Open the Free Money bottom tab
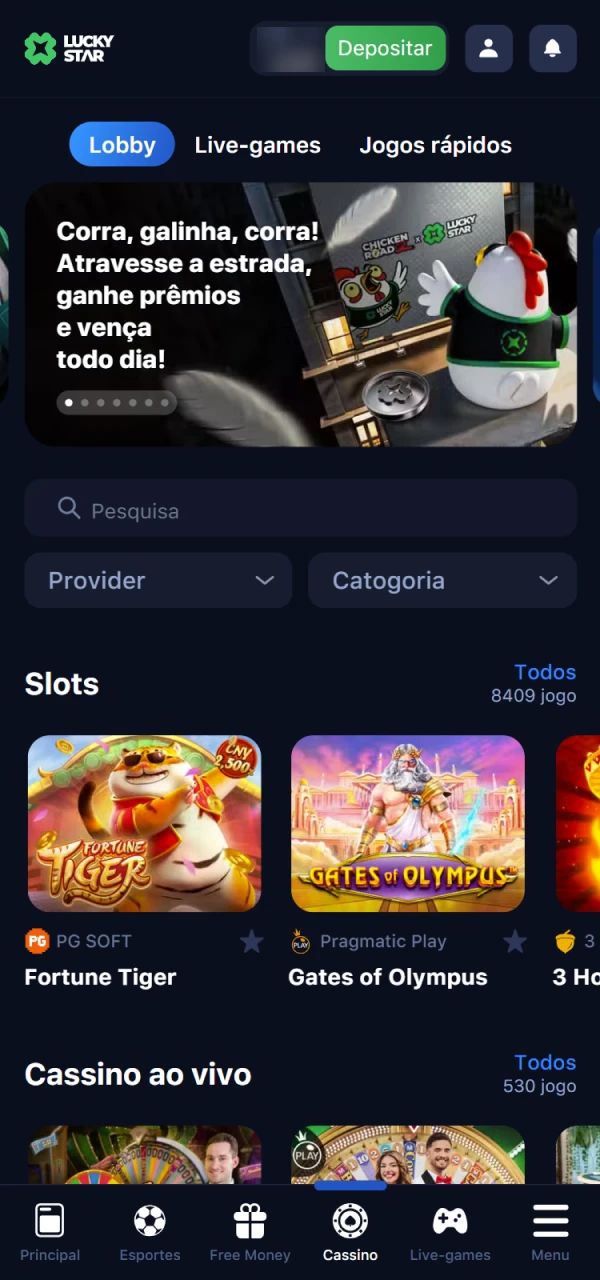Image resolution: width=600 pixels, height=1280 pixels. [x=250, y=1232]
